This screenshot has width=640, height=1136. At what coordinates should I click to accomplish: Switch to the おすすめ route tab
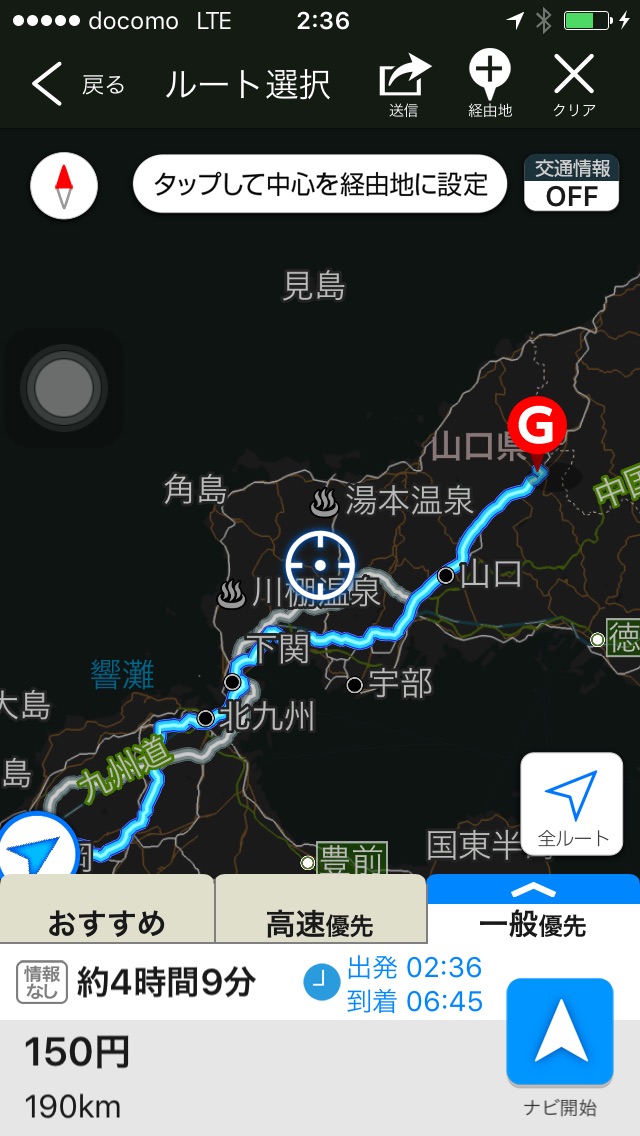106,922
